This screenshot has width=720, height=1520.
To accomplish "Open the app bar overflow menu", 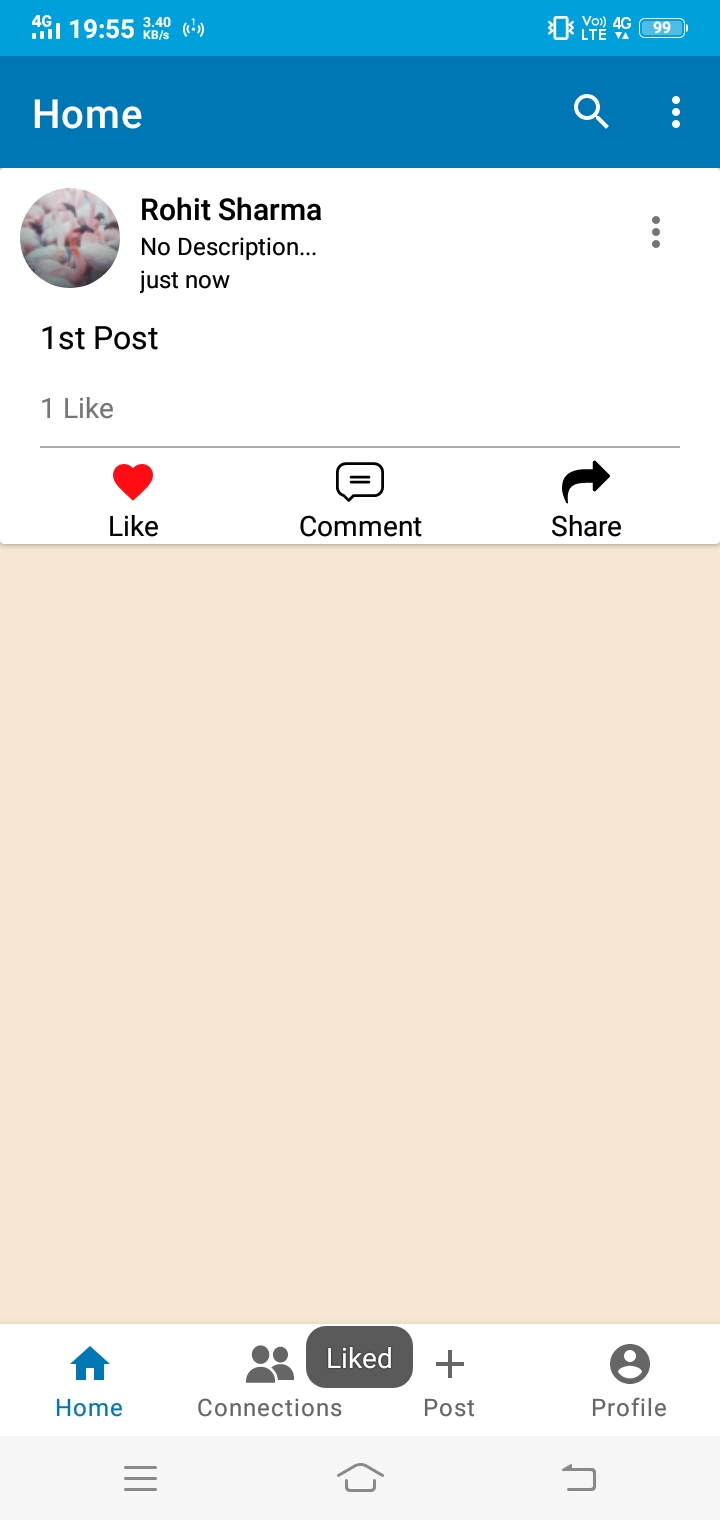I will (x=676, y=112).
